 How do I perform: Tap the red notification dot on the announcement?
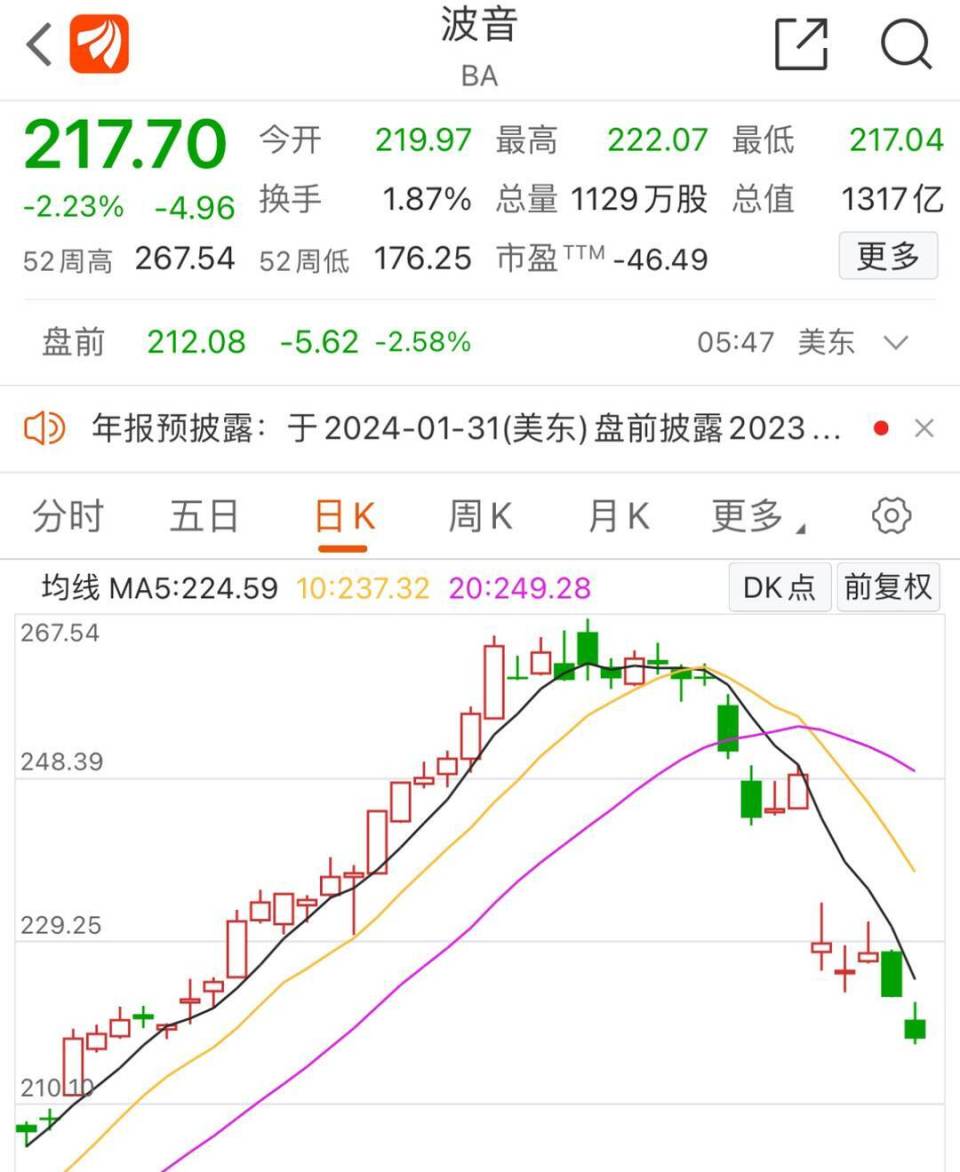click(x=879, y=426)
